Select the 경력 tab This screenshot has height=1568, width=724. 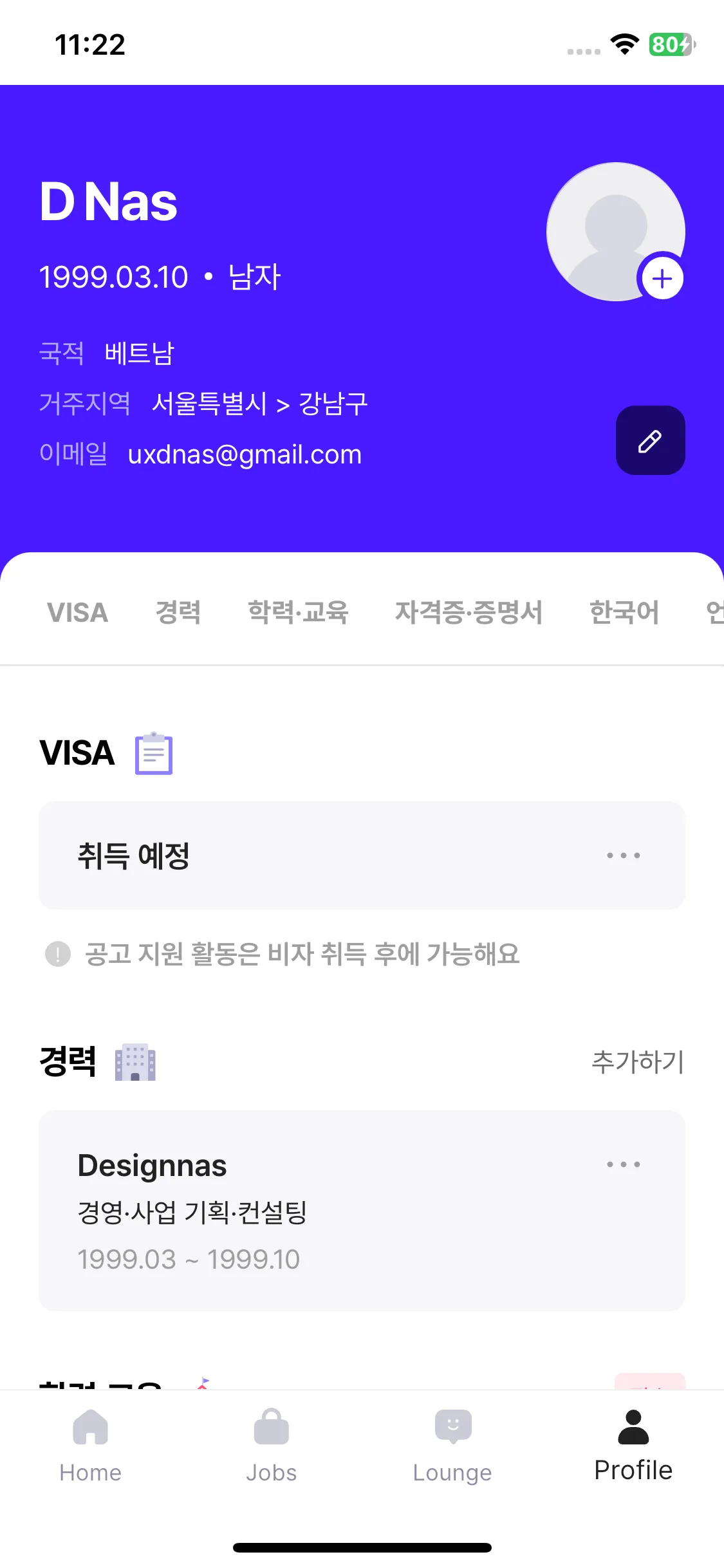point(178,612)
